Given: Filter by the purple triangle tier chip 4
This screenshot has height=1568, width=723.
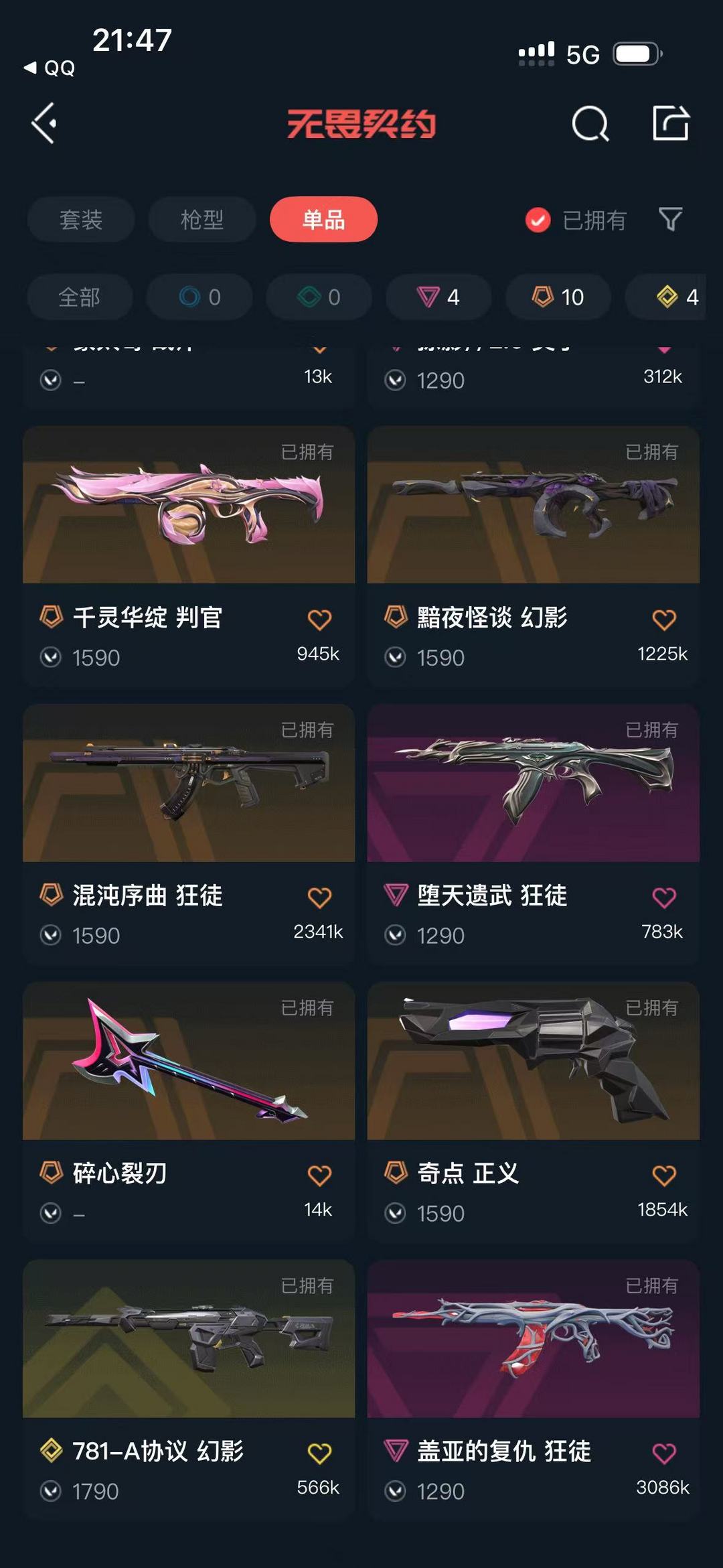Looking at the screenshot, I should (x=438, y=297).
